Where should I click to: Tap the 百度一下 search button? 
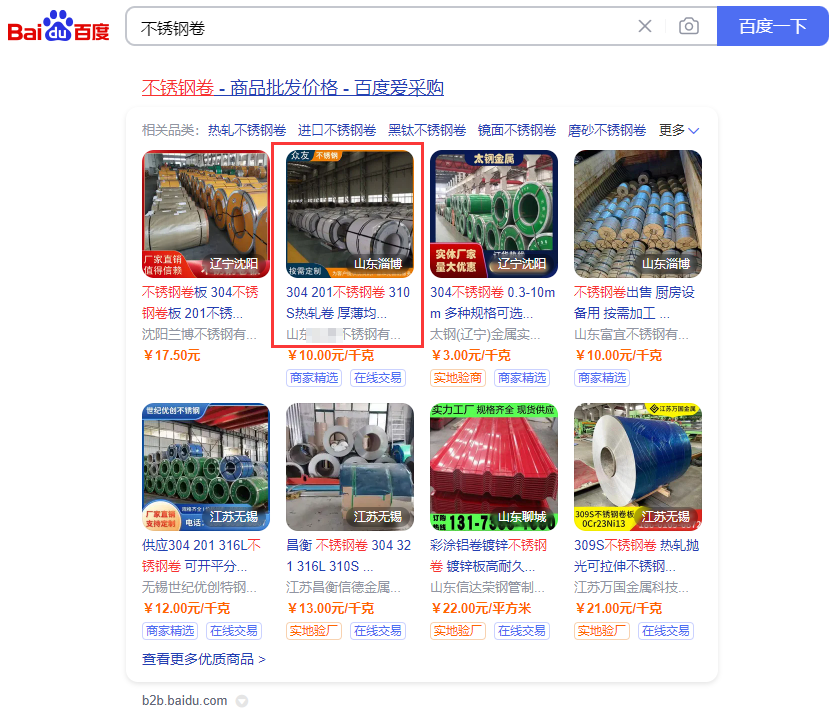click(x=772, y=27)
